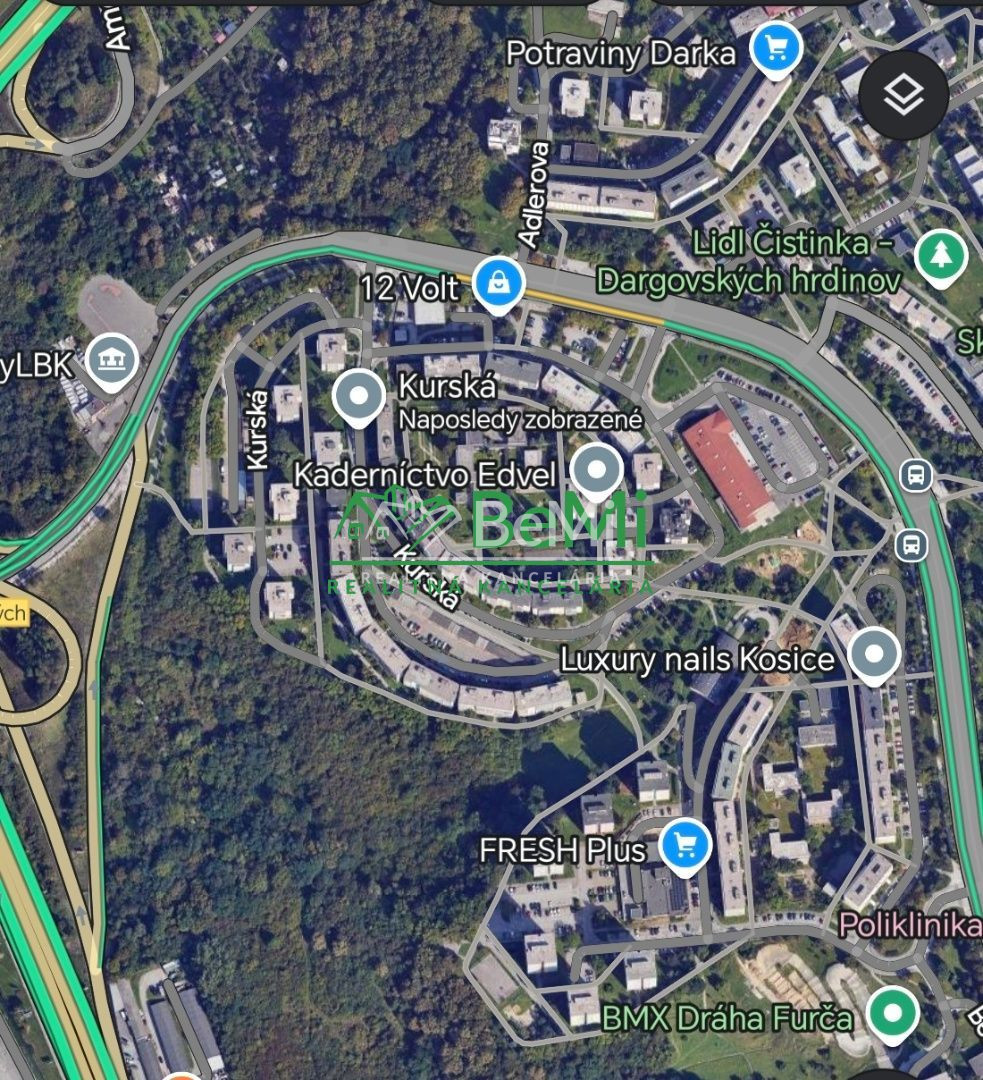The width and height of the screenshot is (983, 1080).
Task: Open the BMX Dráha Furča marker
Action: click(x=891, y=1012)
